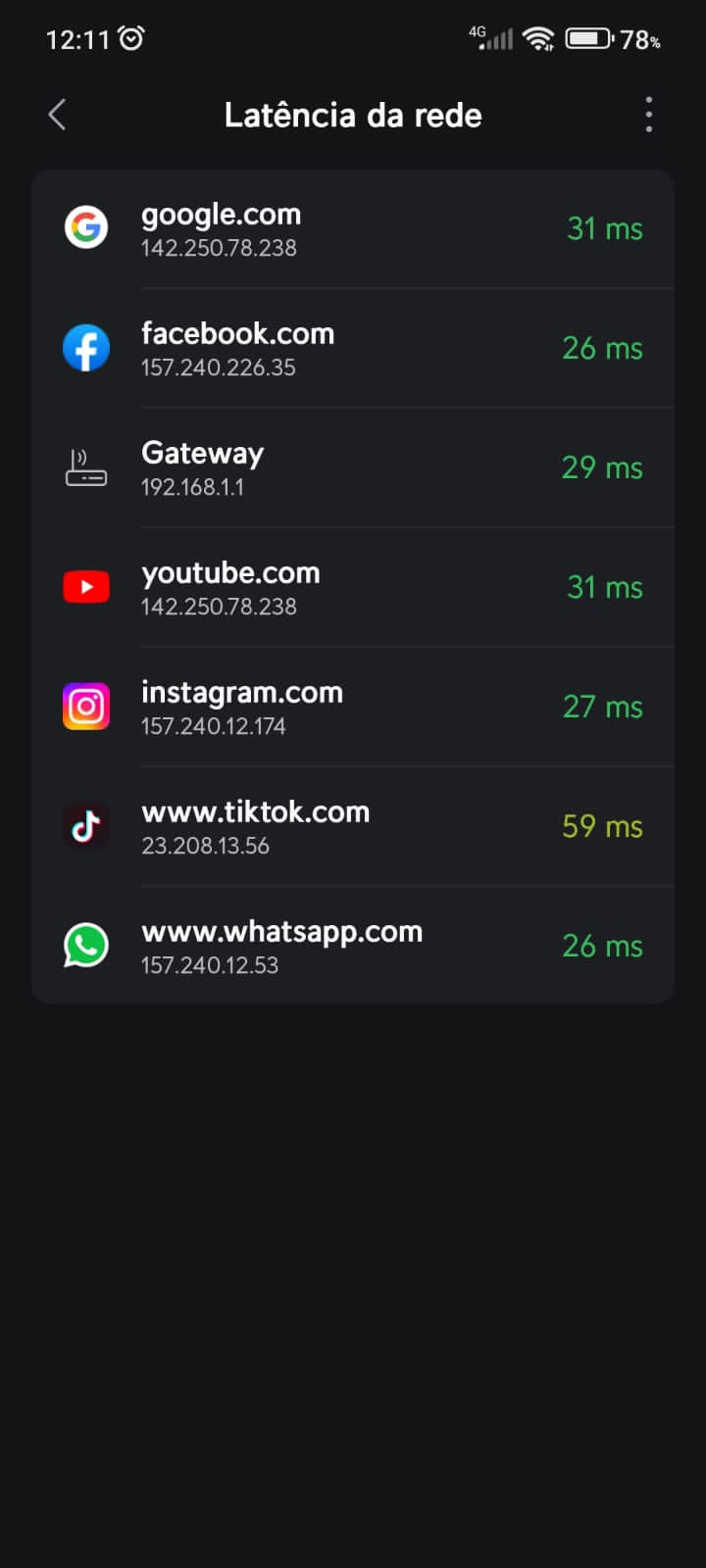This screenshot has width=706, height=1568.
Task: View the www.tiktok.com latency row
Action: pos(353,827)
